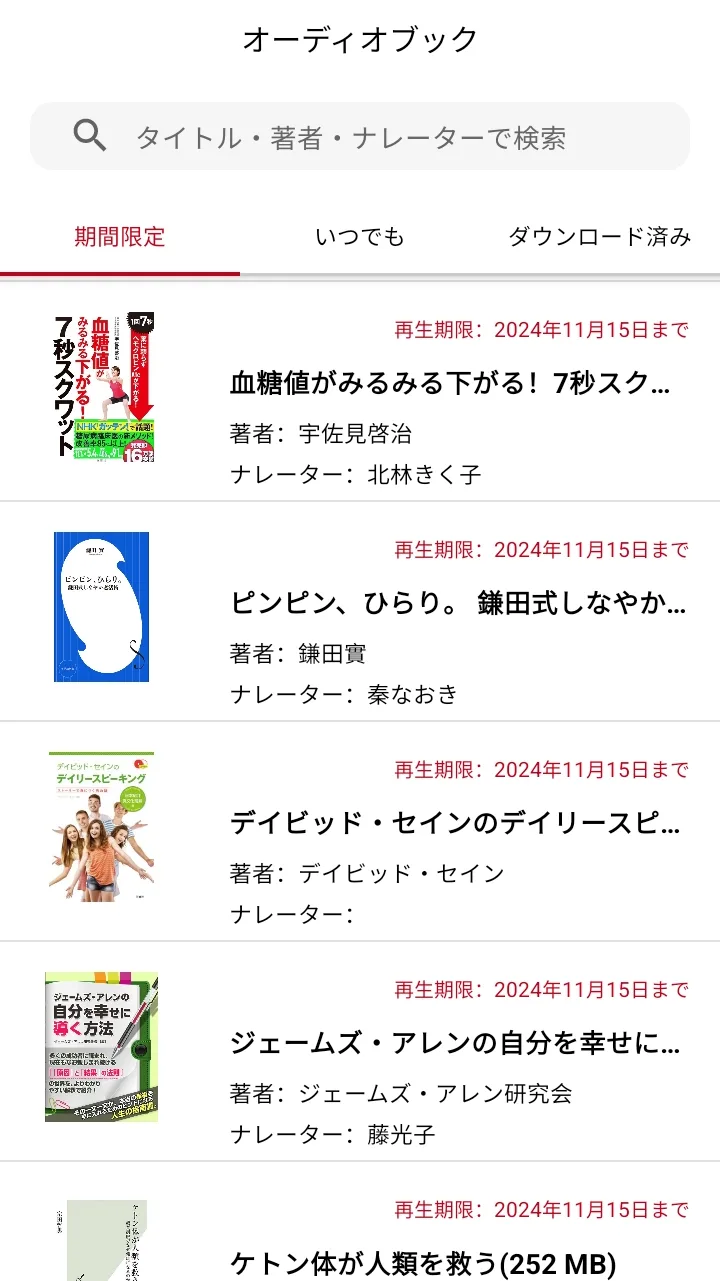Viewport: 720px width, 1281px height.
Task: Select the 期間限定 tab
Action: pos(120,237)
